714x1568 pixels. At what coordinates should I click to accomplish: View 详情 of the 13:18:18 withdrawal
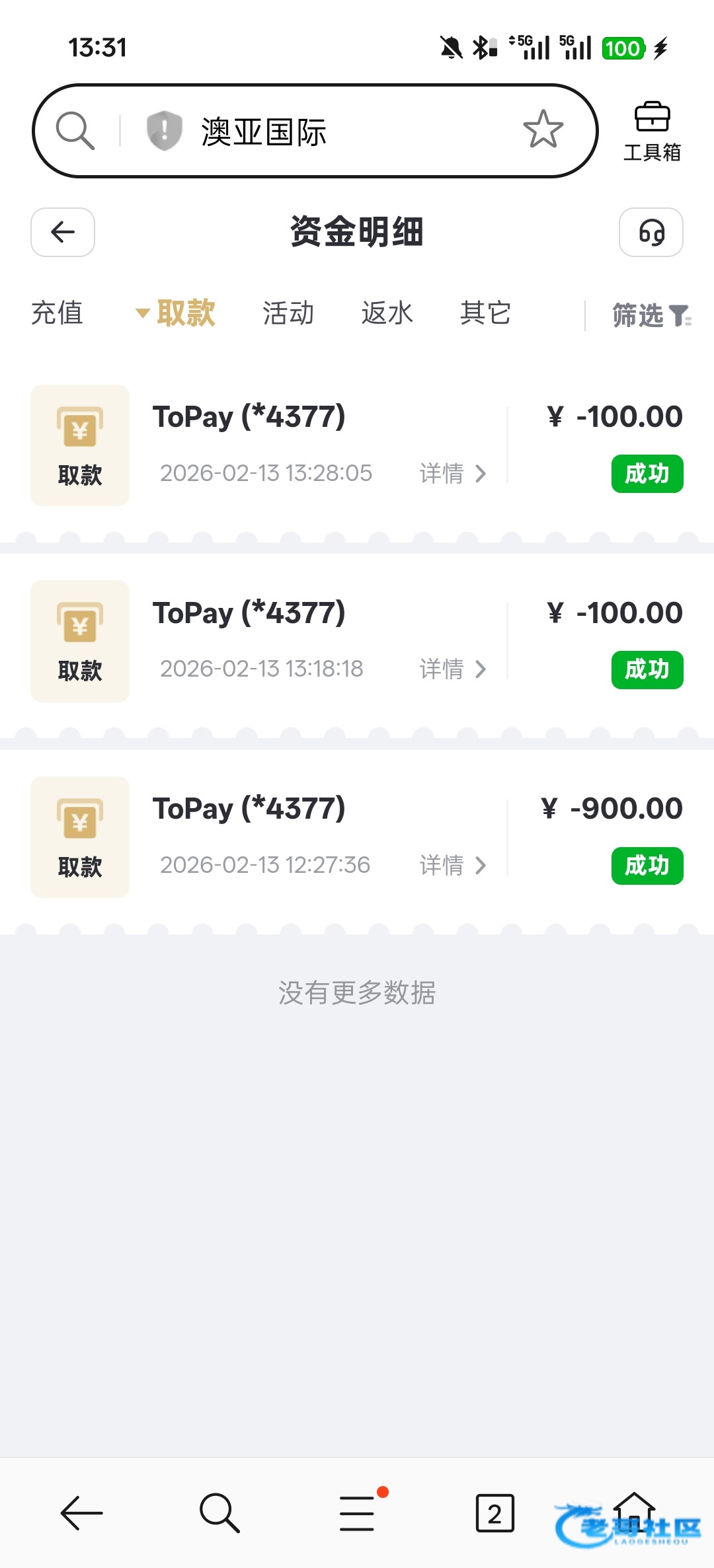click(x=453, y=669)
